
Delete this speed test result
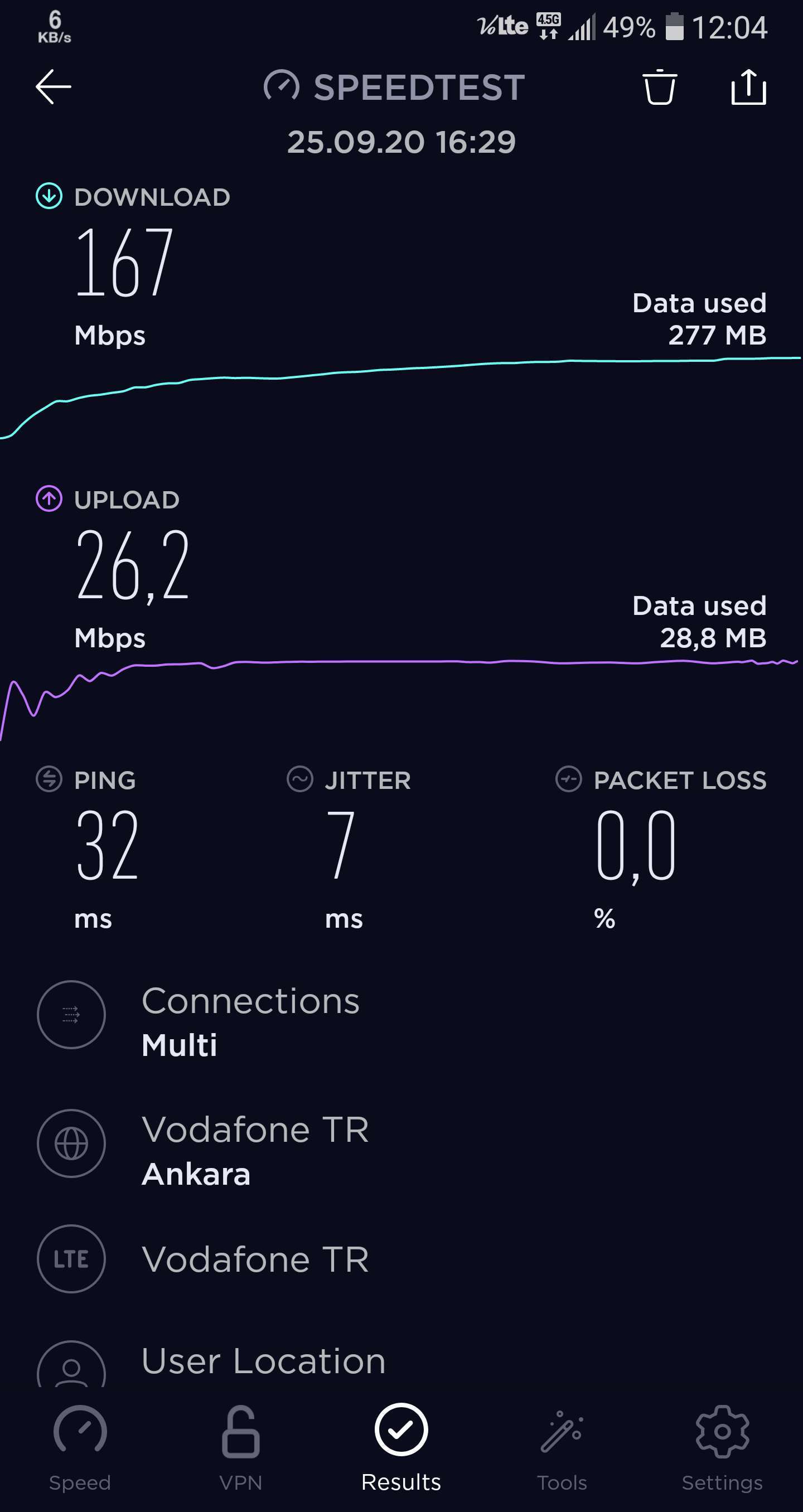coord(659,87)
